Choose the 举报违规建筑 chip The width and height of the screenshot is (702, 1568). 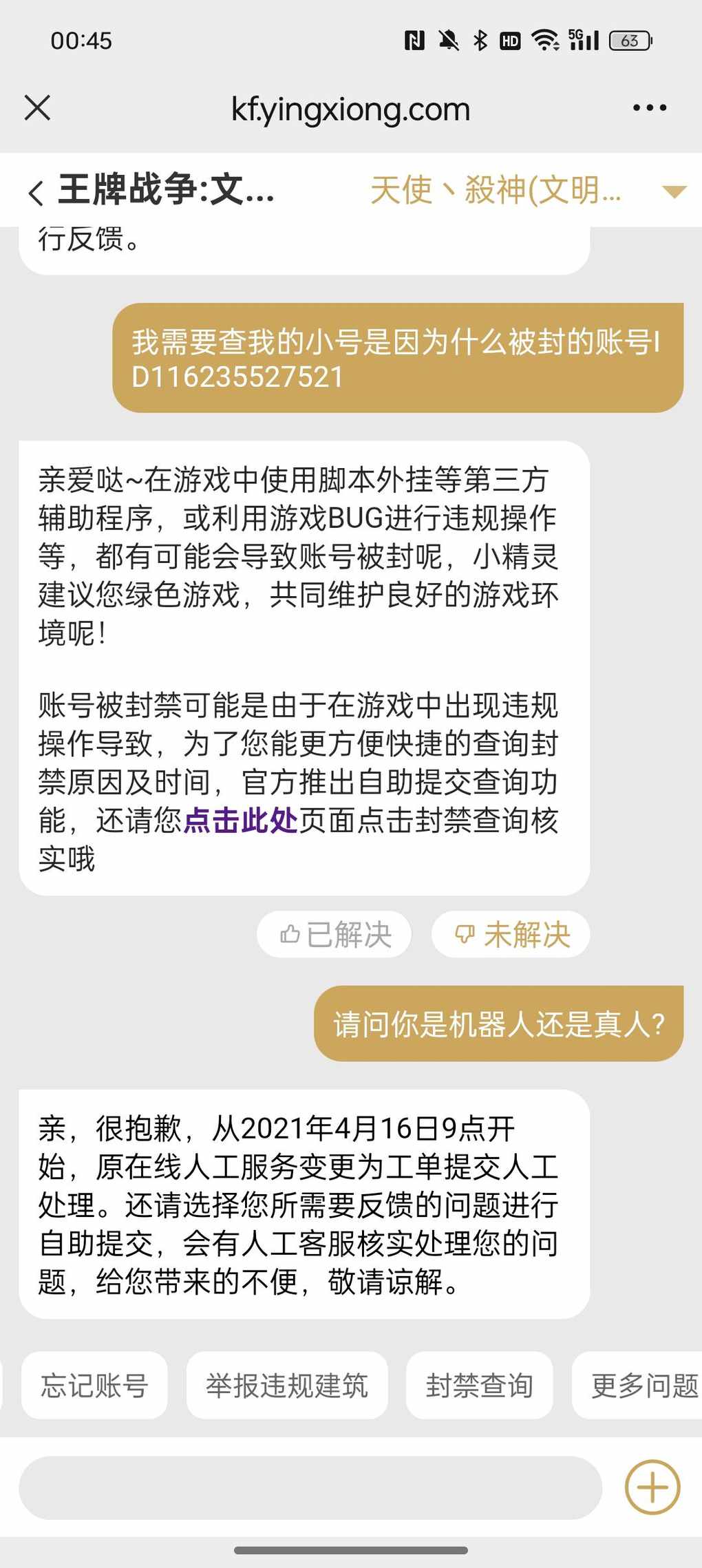click(x=287, y=1385)
